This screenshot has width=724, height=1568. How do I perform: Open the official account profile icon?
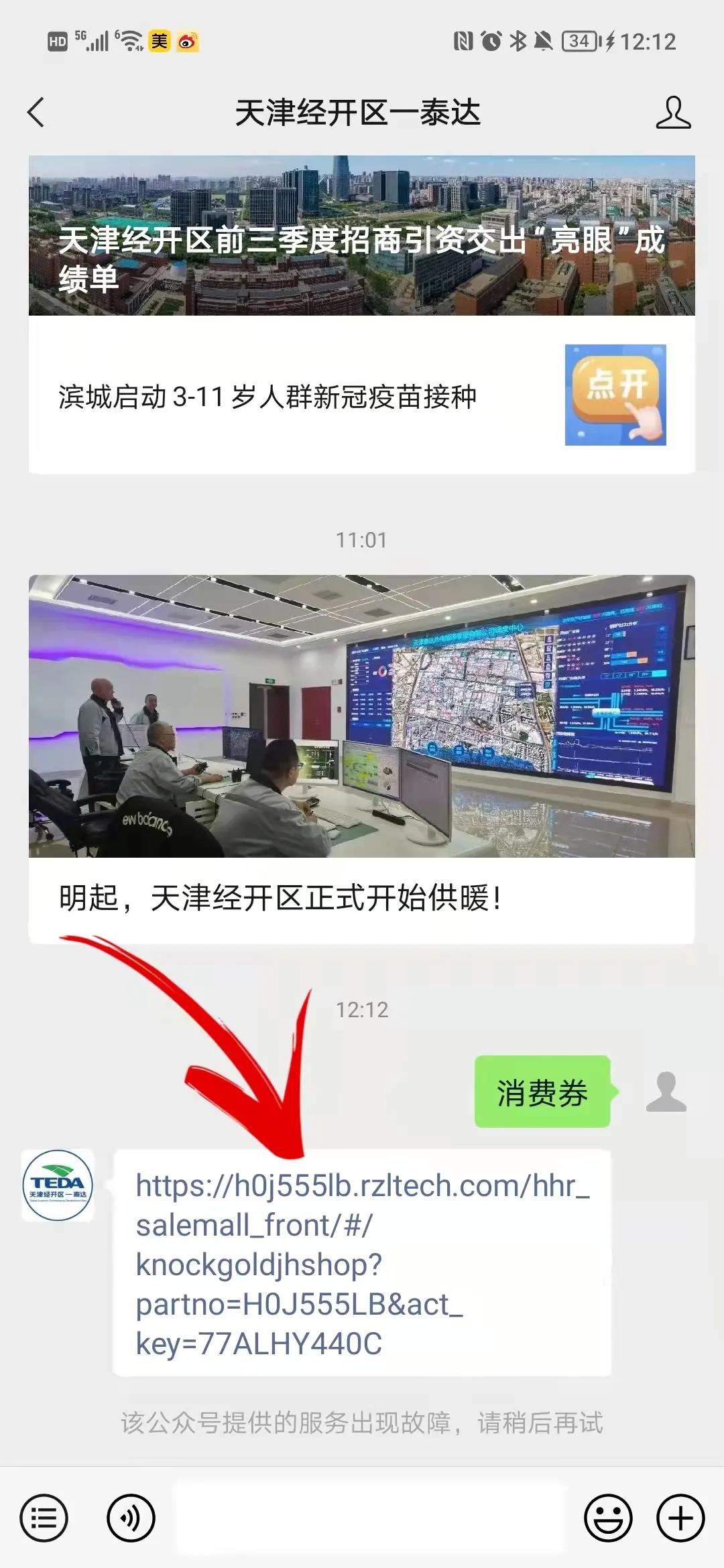pos(672,112)
